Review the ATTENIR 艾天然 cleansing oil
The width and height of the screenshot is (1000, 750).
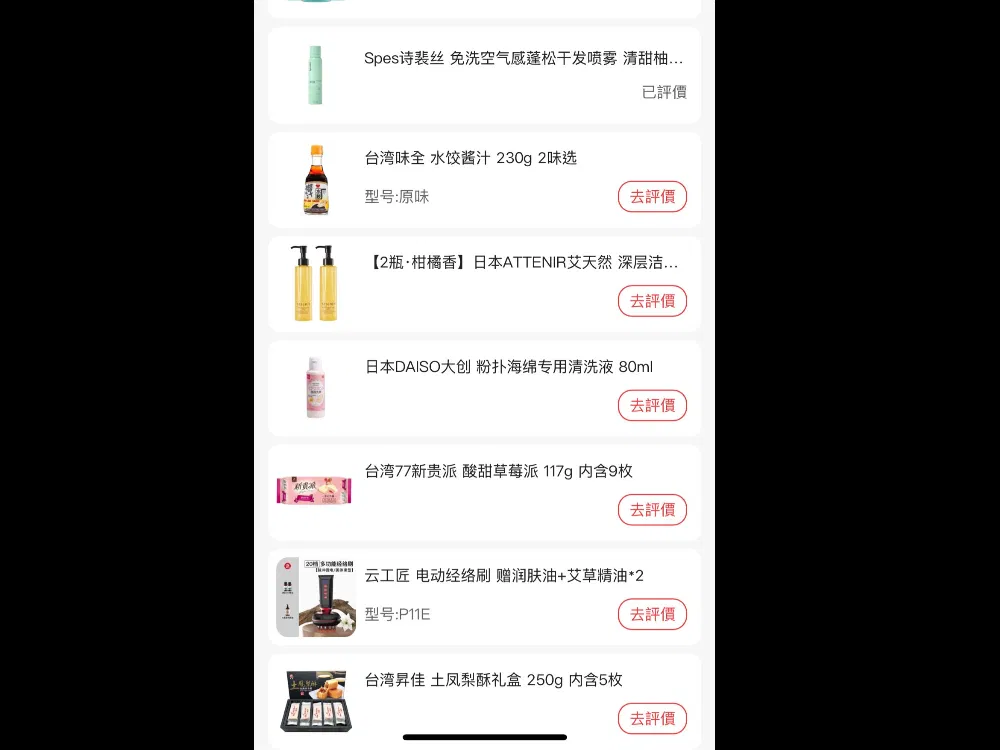coord(652,301)
